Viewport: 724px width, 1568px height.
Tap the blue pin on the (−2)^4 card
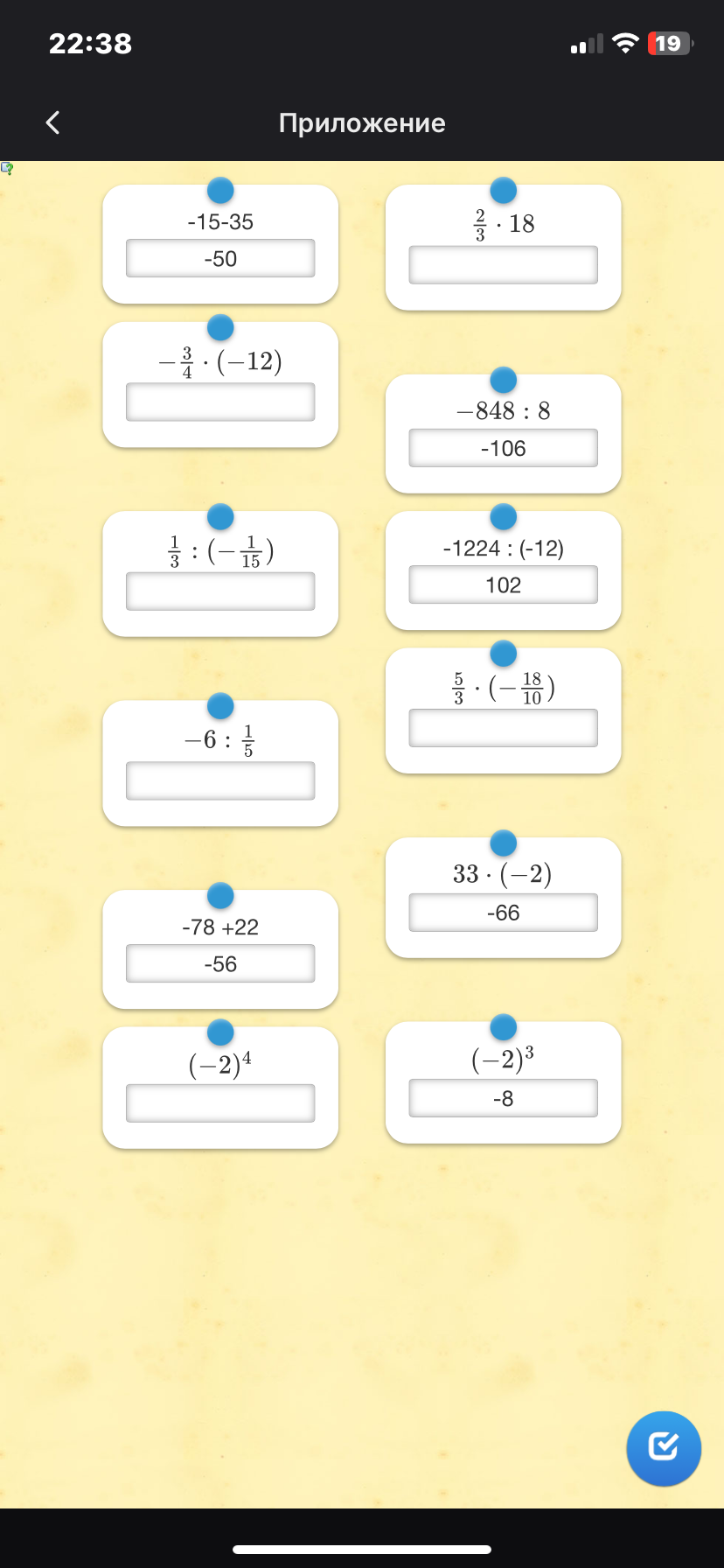click(220, 1032)
